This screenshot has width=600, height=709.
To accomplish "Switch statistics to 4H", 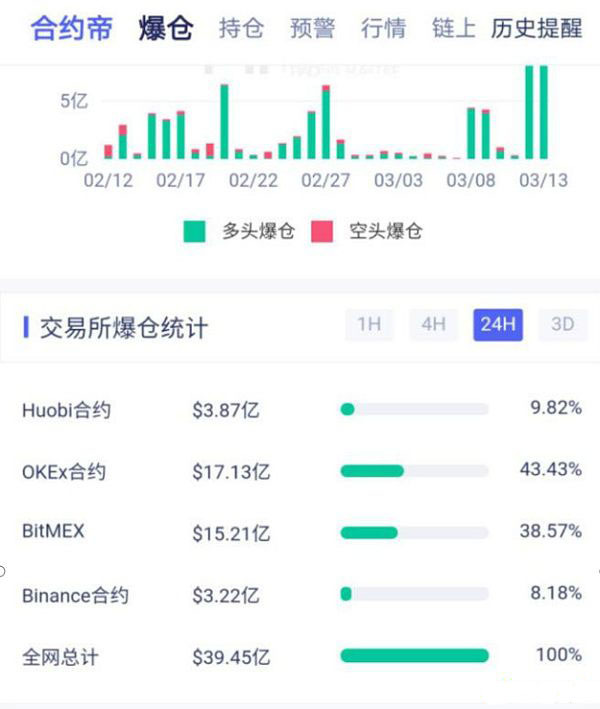I will pyautogui.click(x=434, y=325).
